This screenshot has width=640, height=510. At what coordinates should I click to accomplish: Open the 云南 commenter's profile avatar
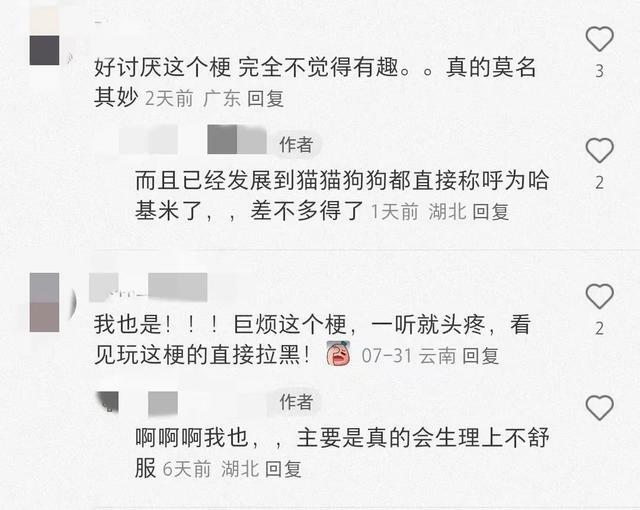tap(45, 302)
